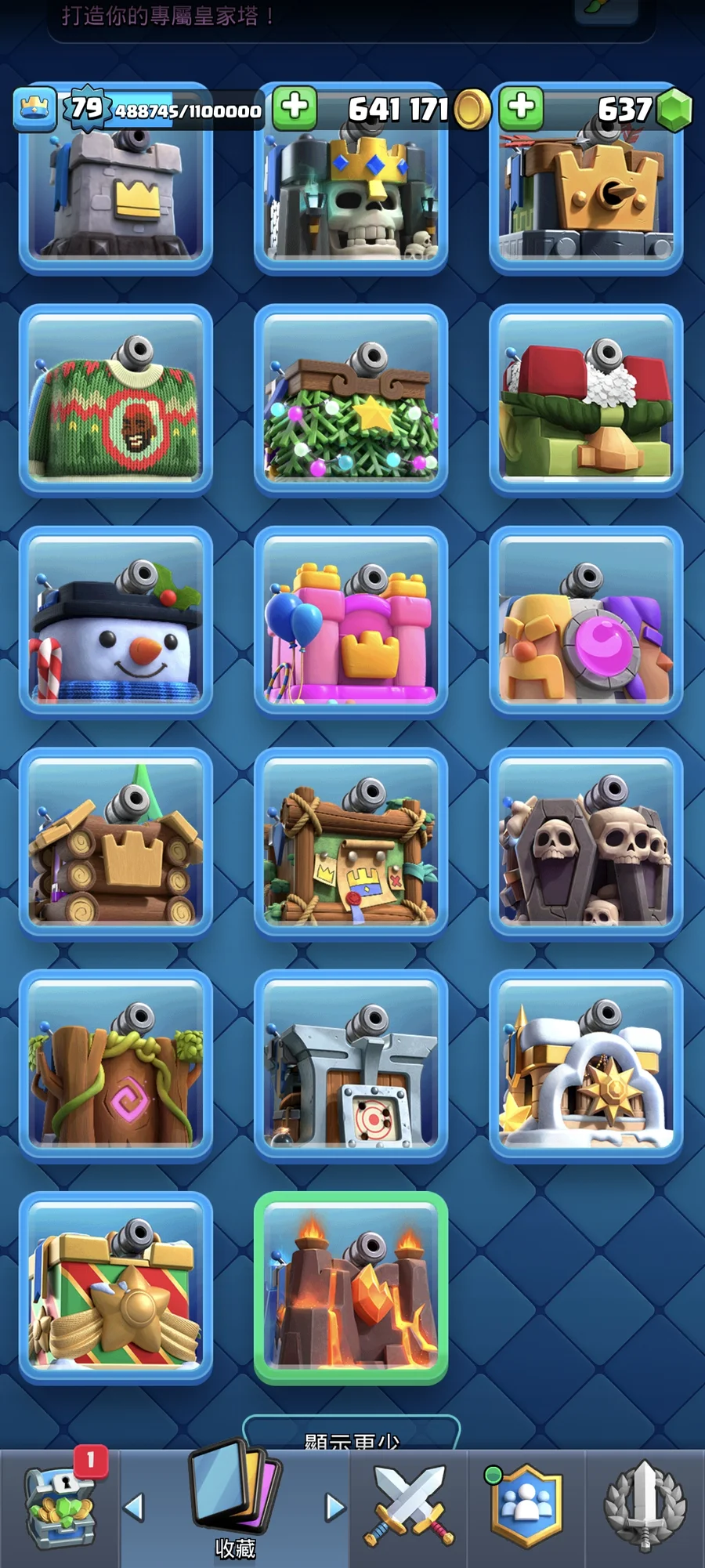This screenshot has width=705, height=1568.
Task: Tap the plus button next to gems
Action: click(x=522, y=107)
